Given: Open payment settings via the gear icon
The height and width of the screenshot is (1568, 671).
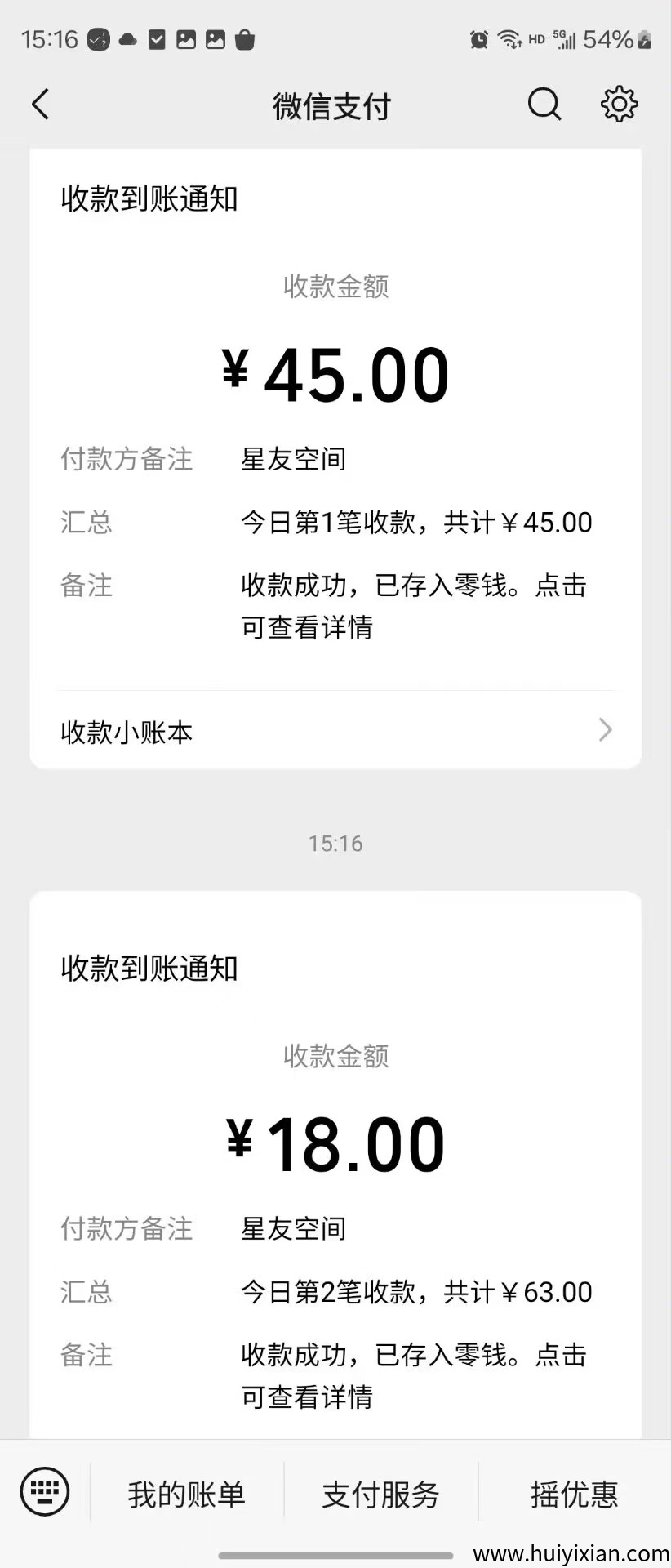Looking at the screenshot, I should point(618,104).
